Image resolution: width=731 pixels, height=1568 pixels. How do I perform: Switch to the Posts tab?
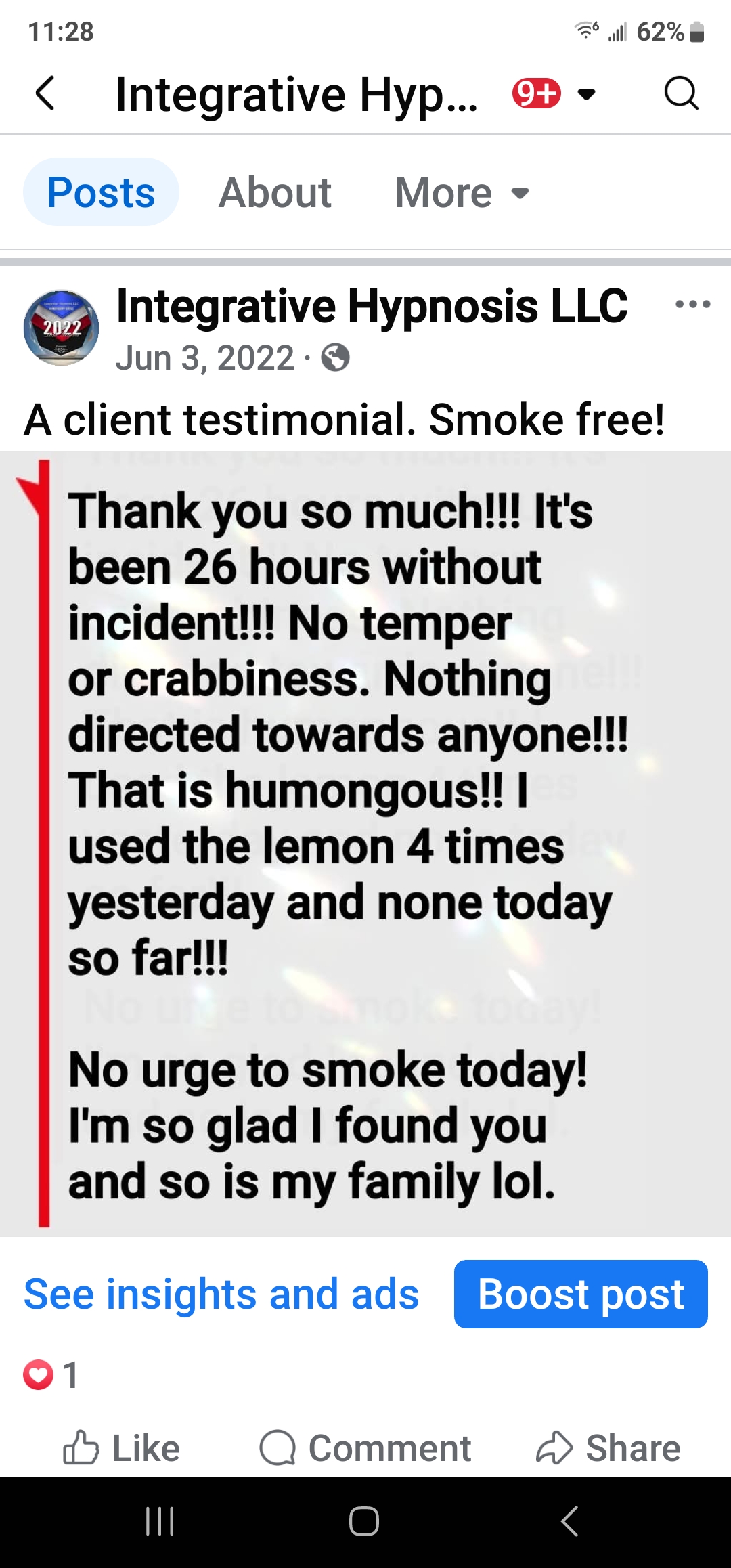click(x=102, y=192)
